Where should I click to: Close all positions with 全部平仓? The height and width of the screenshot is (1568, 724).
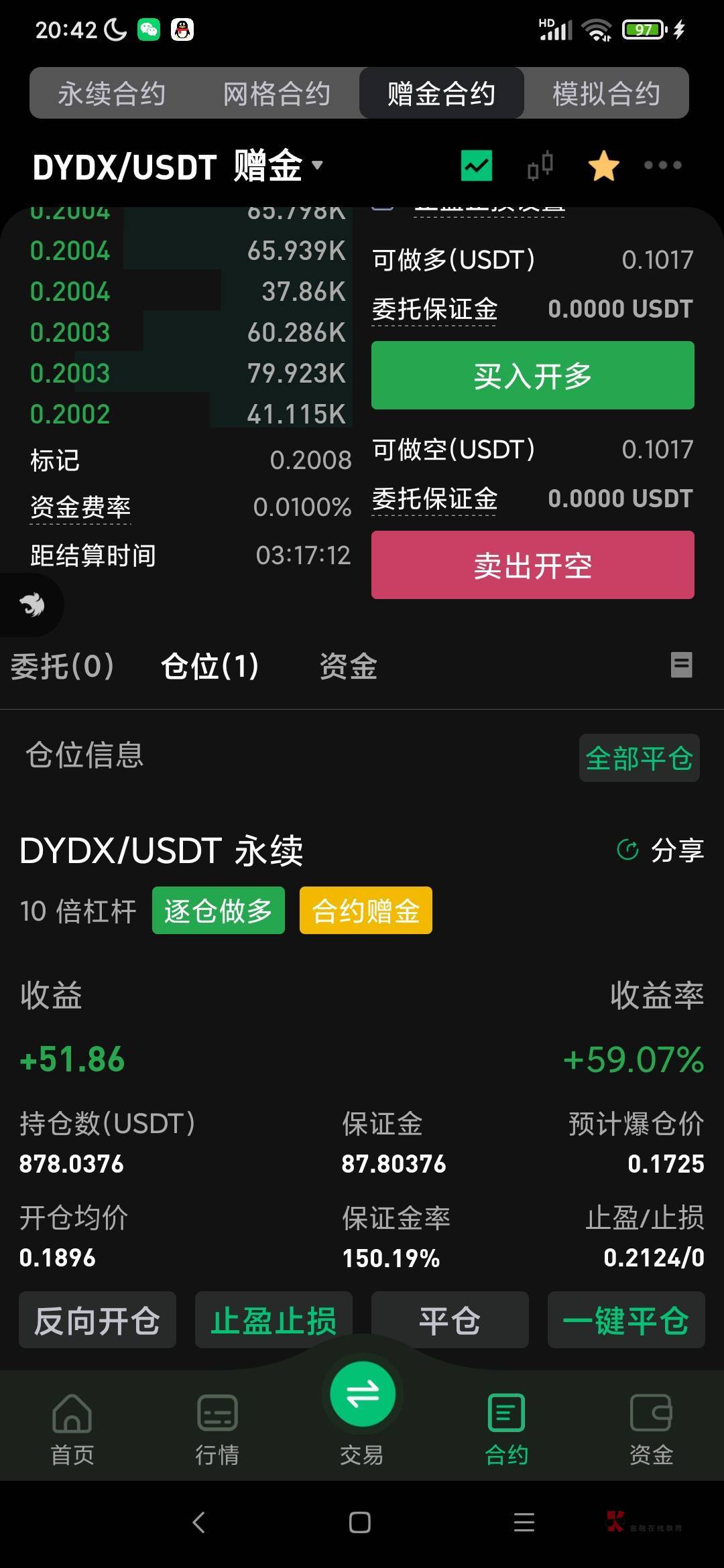click(x=639, y=758)
